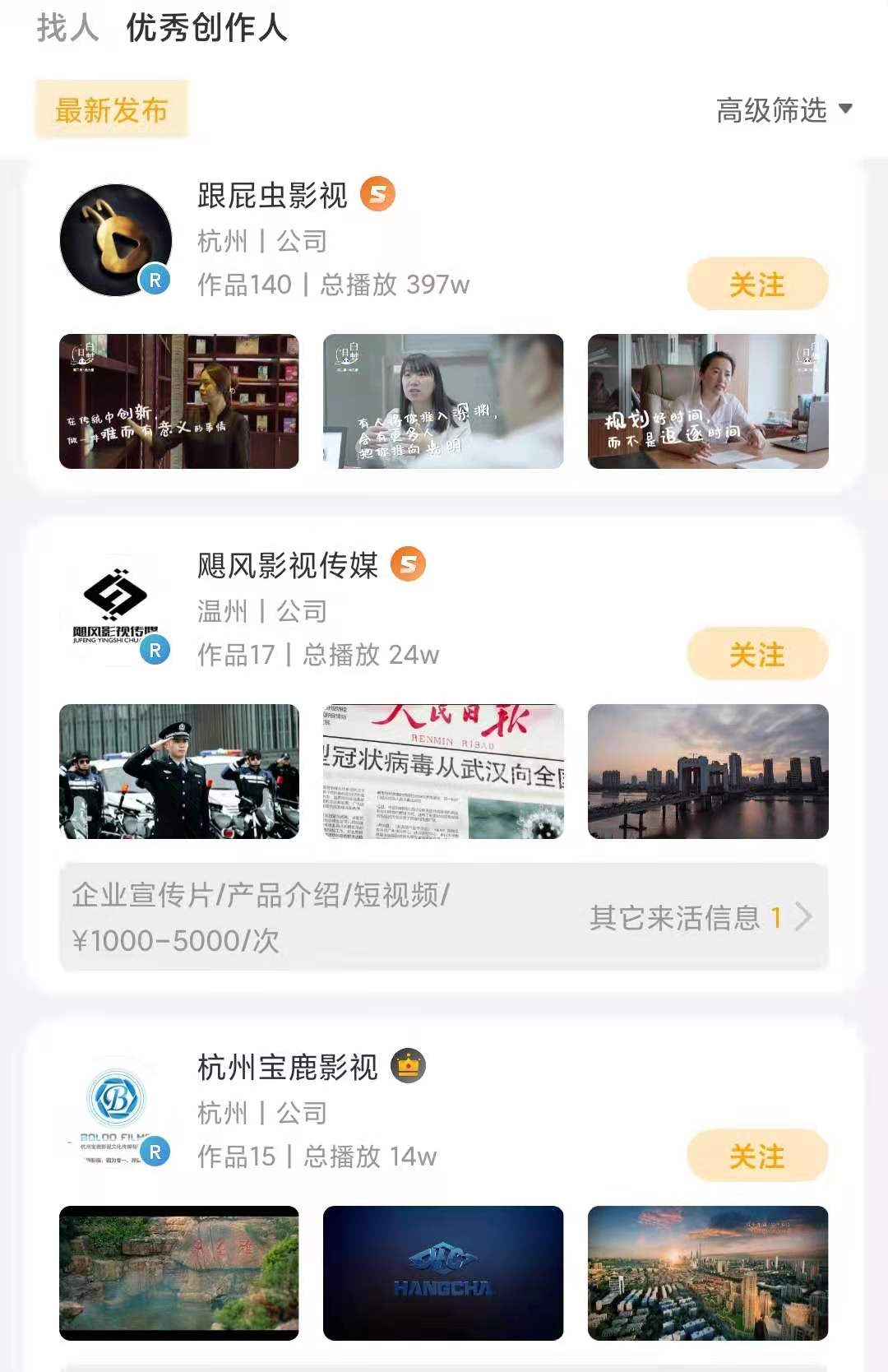
Task: Open 跟屁虫影视 profile avatar
Action: (x=116, y=240)
